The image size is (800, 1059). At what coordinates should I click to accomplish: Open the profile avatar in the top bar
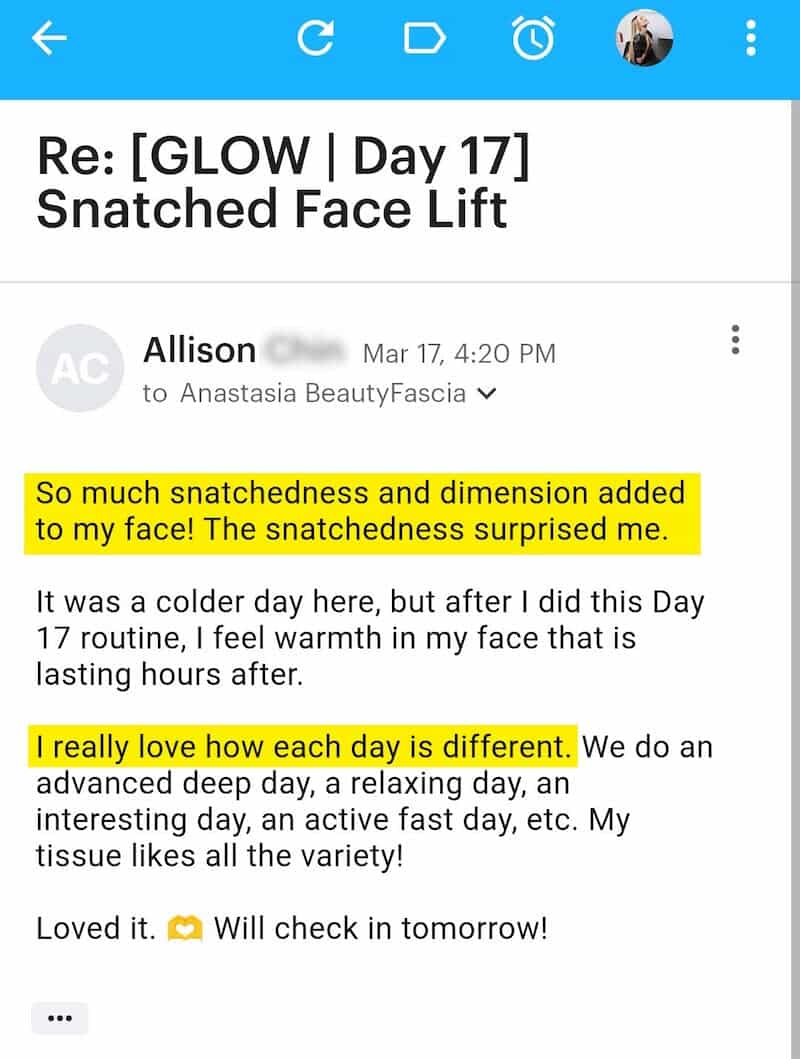pos(643,38)
